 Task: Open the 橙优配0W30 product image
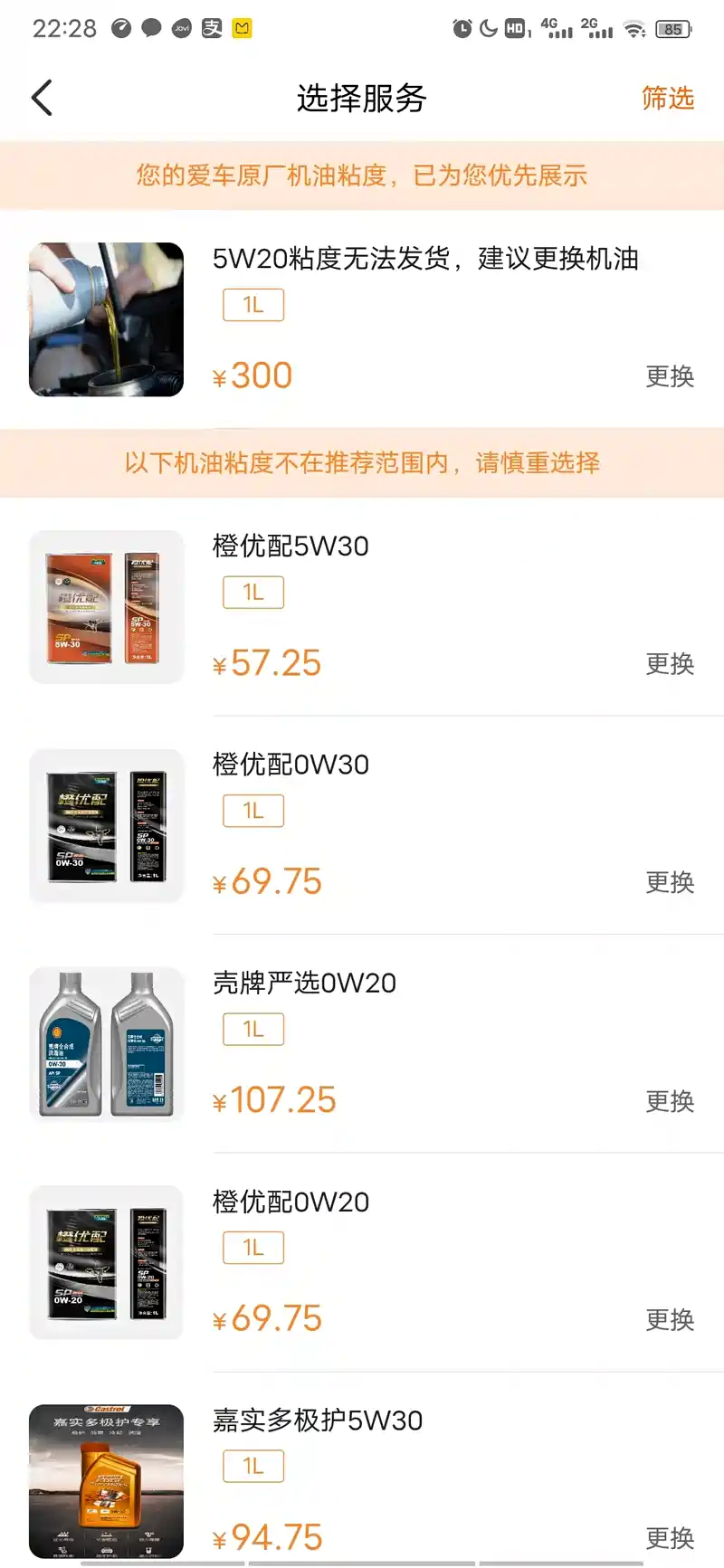(x=106, y=826)
